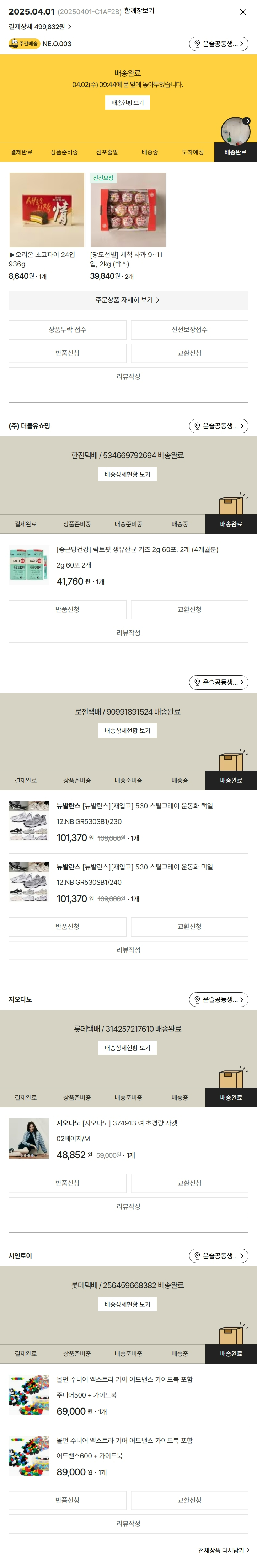The height and width of the screenshot is (1568, 257).
Task: View 롯데택배 256459668382 배송상세현황
Action: coord(127,1304)
